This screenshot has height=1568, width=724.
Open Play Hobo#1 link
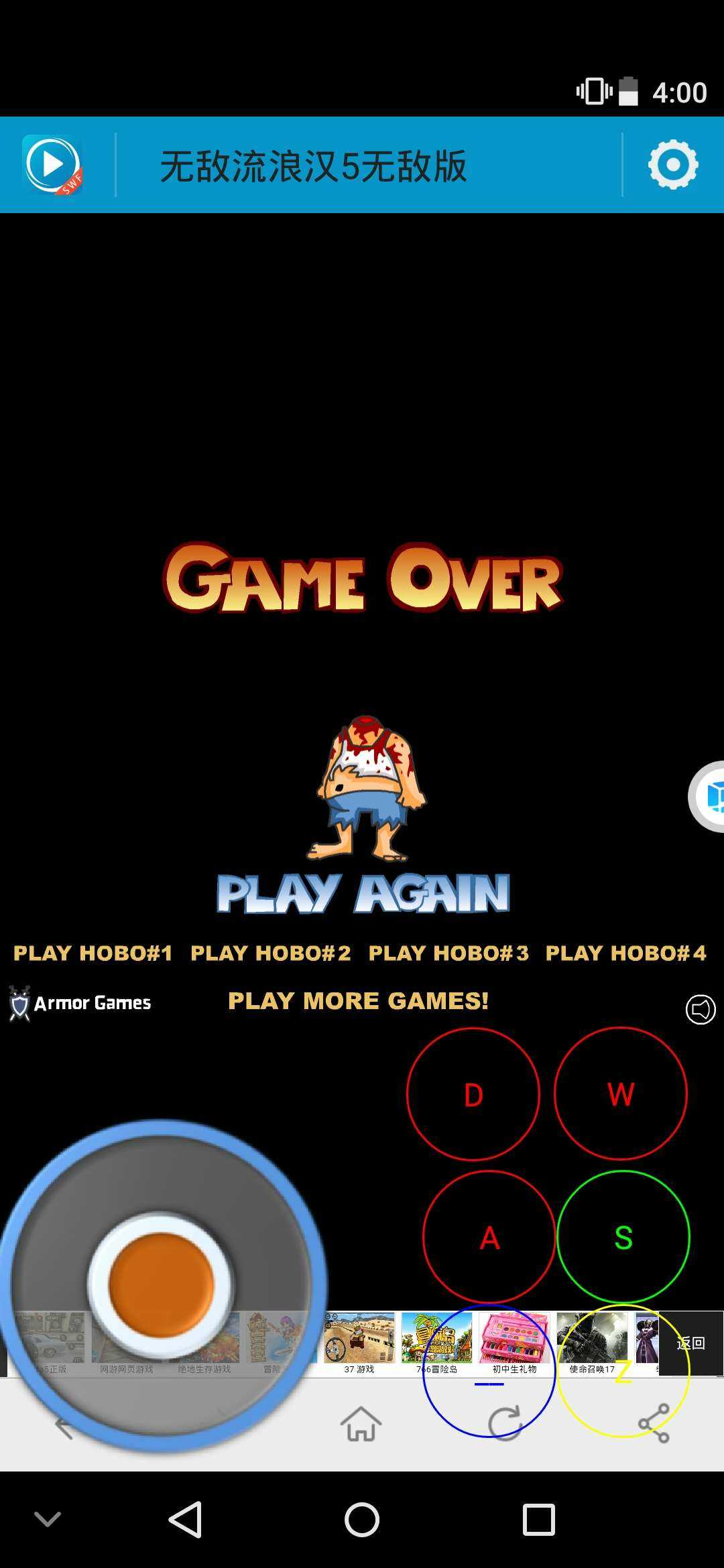click(x=93, y=953)
